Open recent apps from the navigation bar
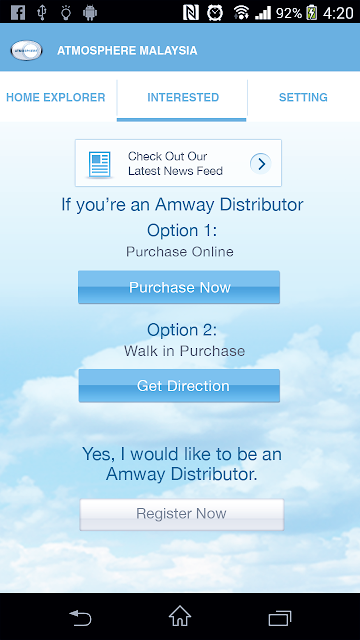 coord(280,618)
